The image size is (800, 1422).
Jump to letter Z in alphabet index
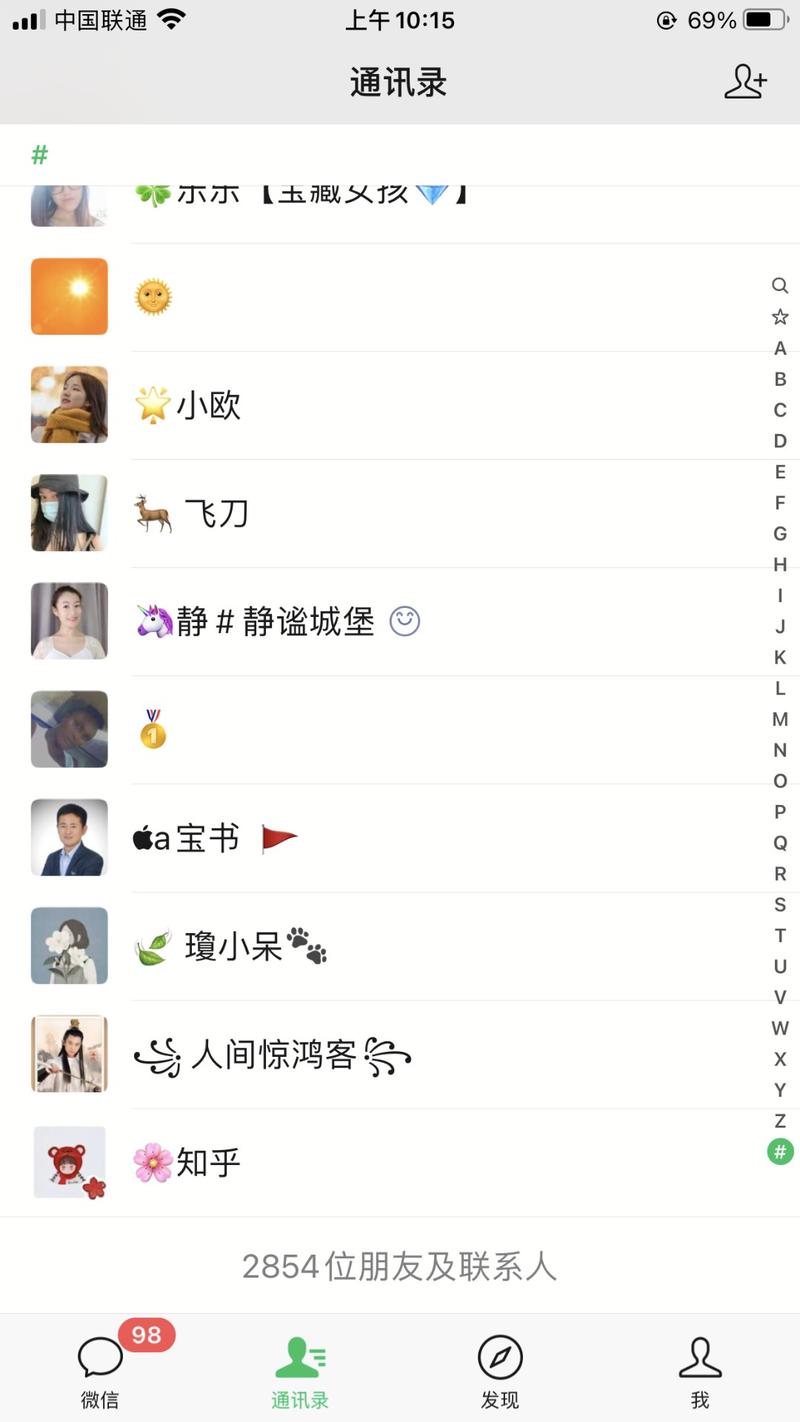point(780,1120)
